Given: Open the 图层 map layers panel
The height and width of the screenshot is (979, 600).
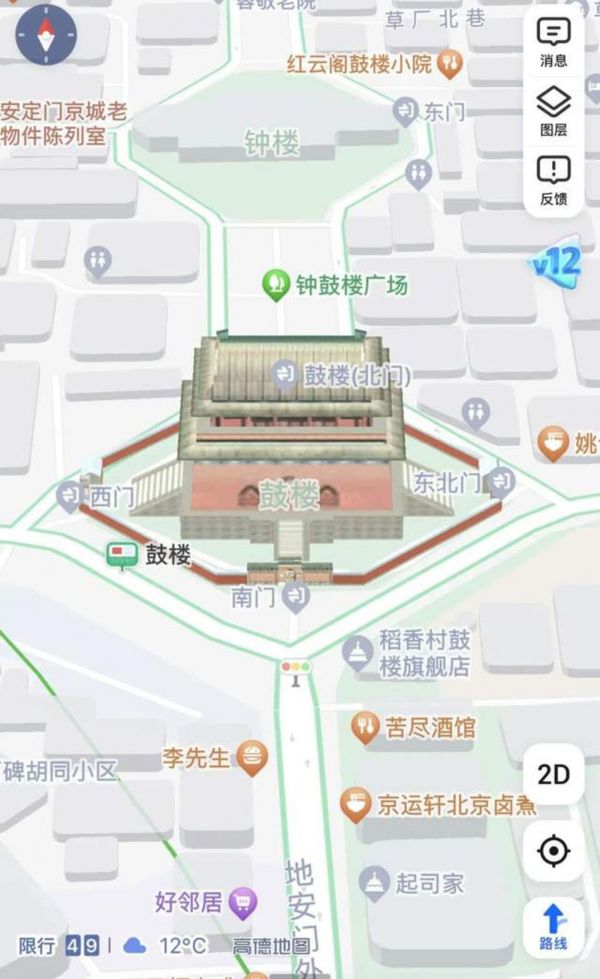Looking at the screenshot, I should [x=553, y=112].
